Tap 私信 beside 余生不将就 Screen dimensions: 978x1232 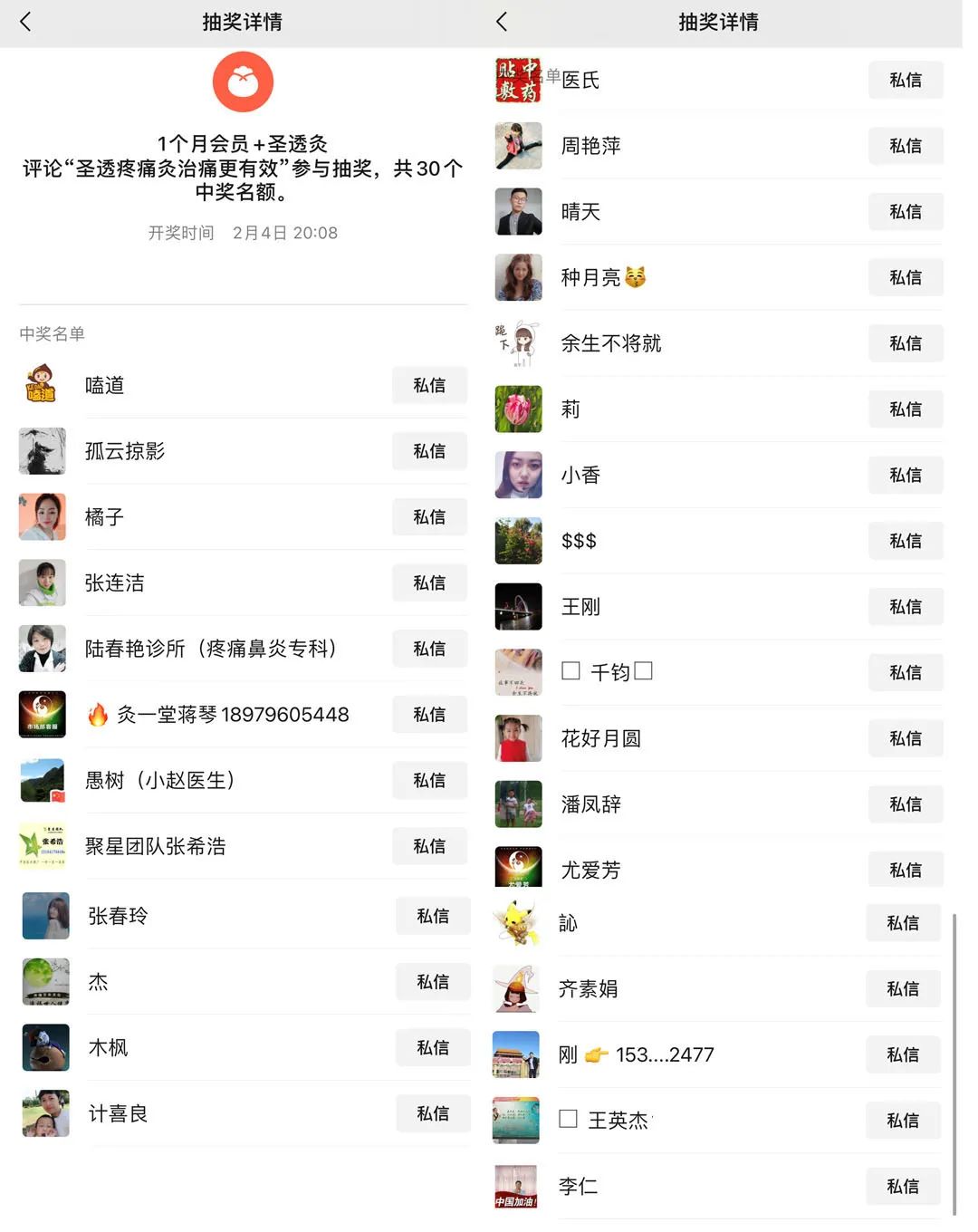pyautogui.click(x=905, y=343)
